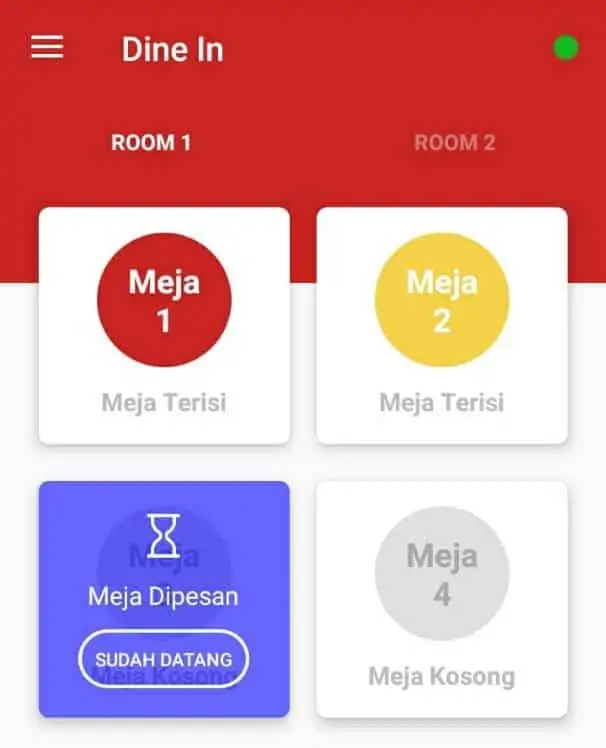The height and width of the screenshot is (748, 606).
Task: Switch to the ROOM 1 tab
Action: click(x=151, y=142)
